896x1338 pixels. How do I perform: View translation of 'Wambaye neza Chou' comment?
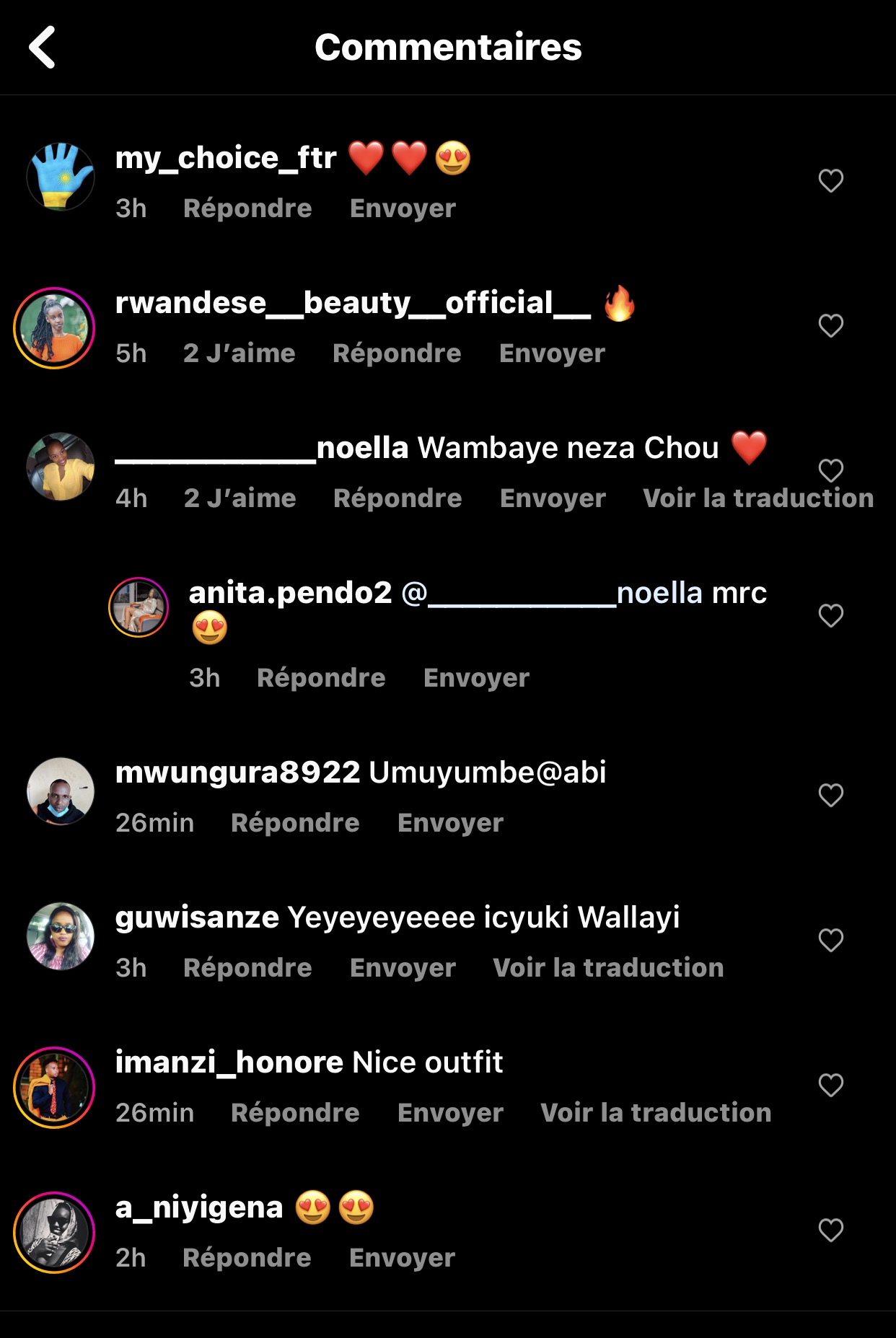click(757, 498)
